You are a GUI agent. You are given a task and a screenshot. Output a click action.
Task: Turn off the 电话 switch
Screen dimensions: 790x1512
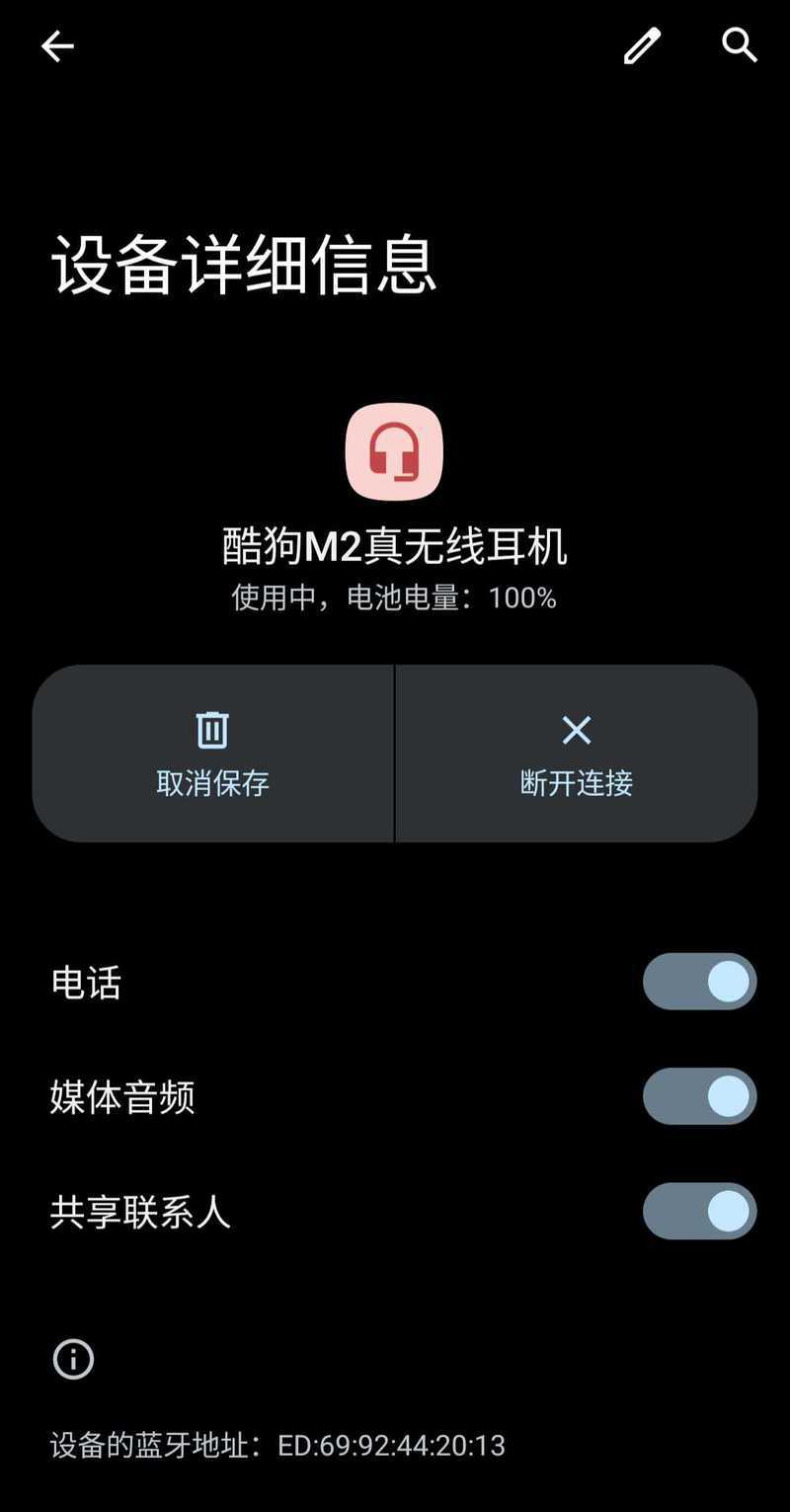700,982
